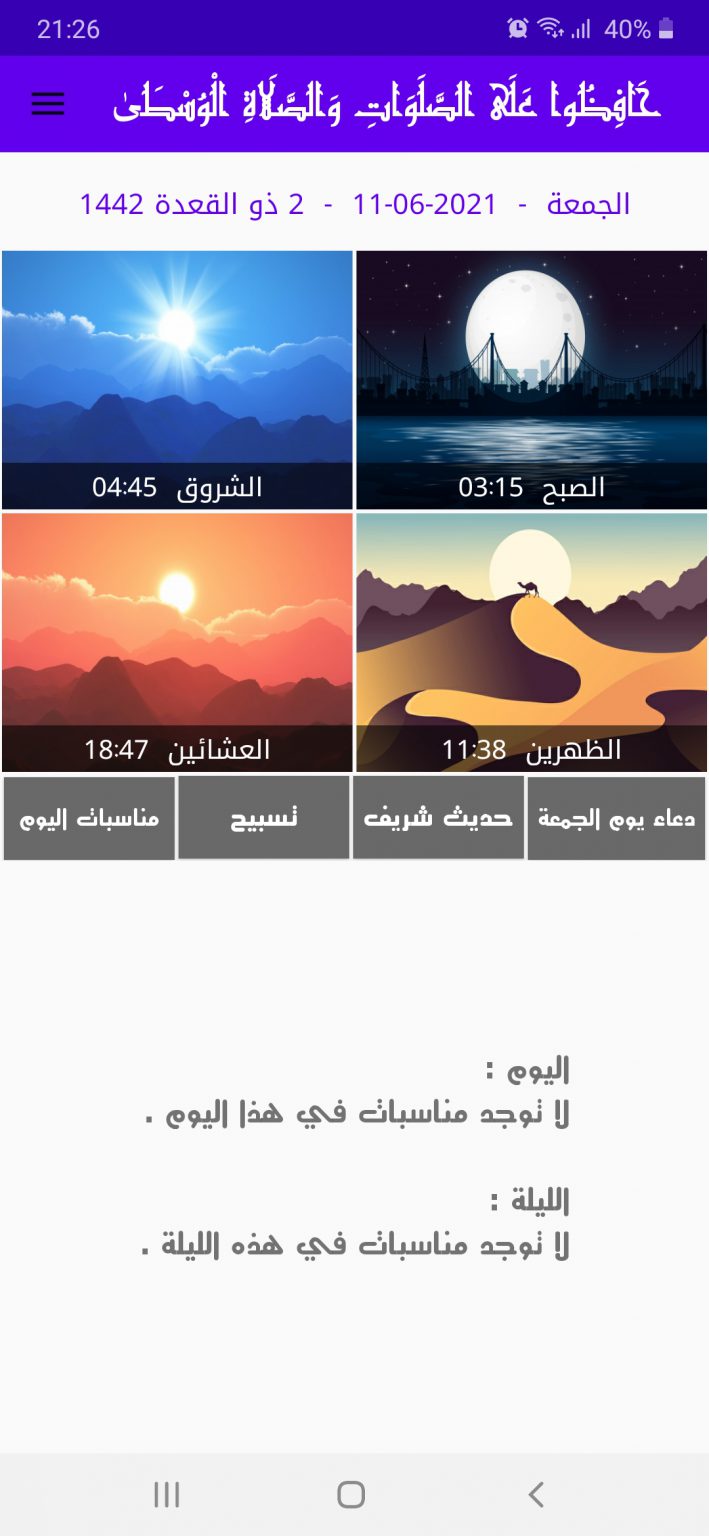Go to the home screen
This screenshot has height=1536, width=709.
(x=351, y=1495)
